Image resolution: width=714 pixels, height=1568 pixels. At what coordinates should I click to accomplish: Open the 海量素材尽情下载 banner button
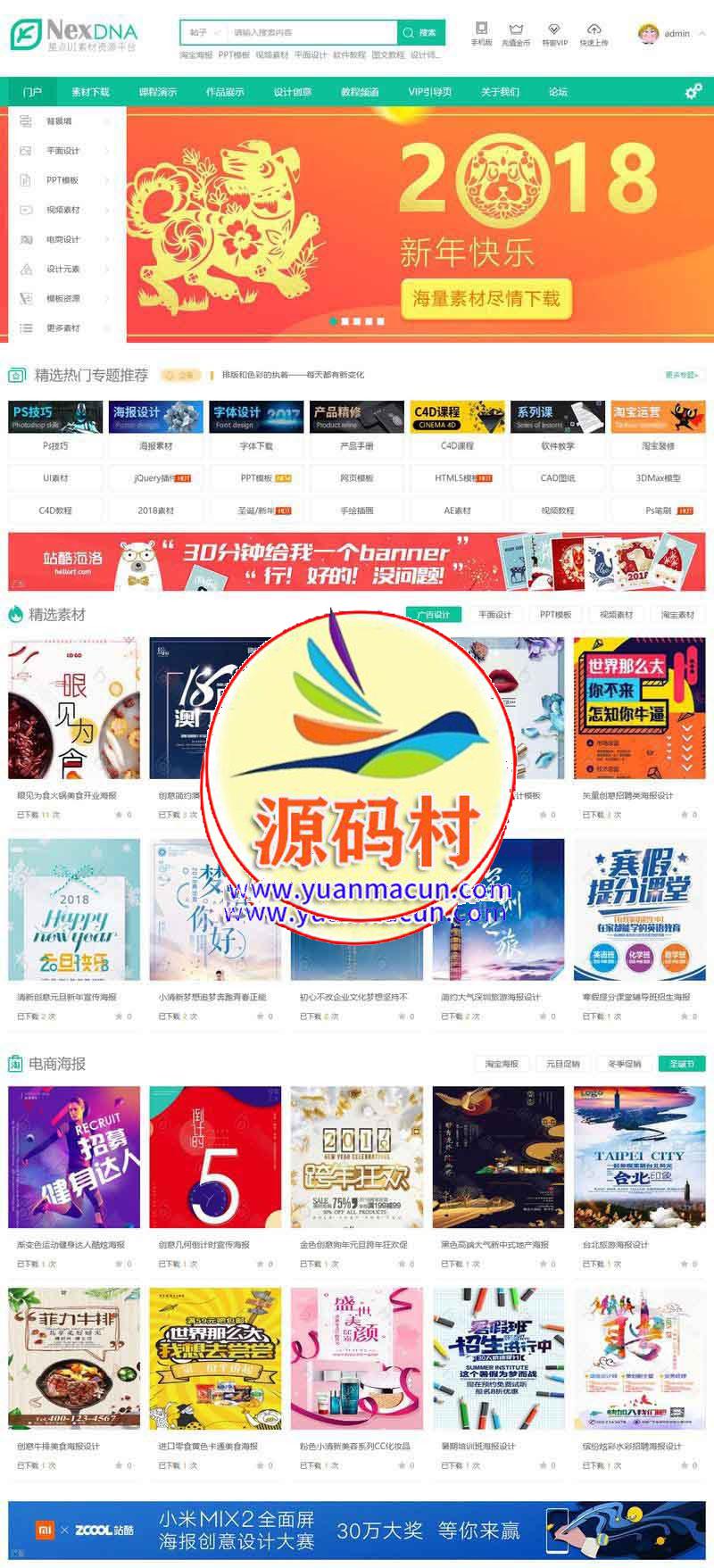tap(485, 298)
